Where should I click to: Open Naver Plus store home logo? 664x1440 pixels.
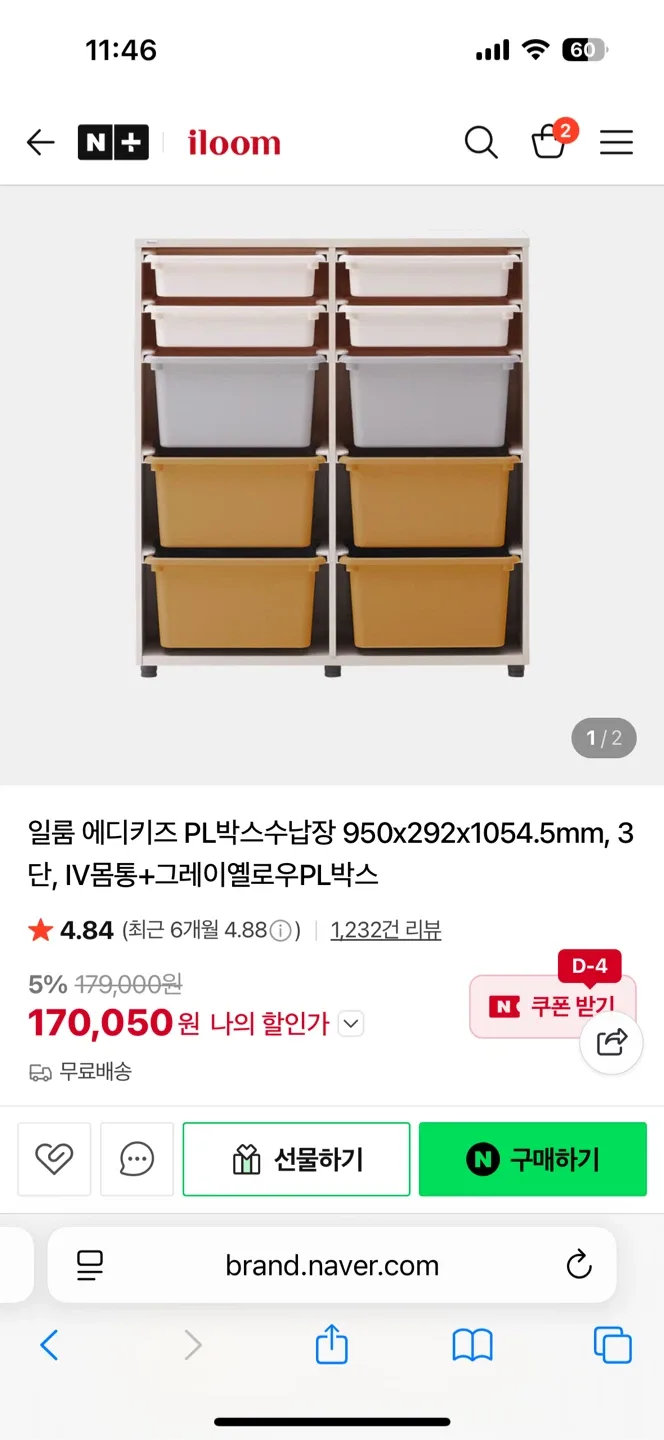click(x=113, y=143)
